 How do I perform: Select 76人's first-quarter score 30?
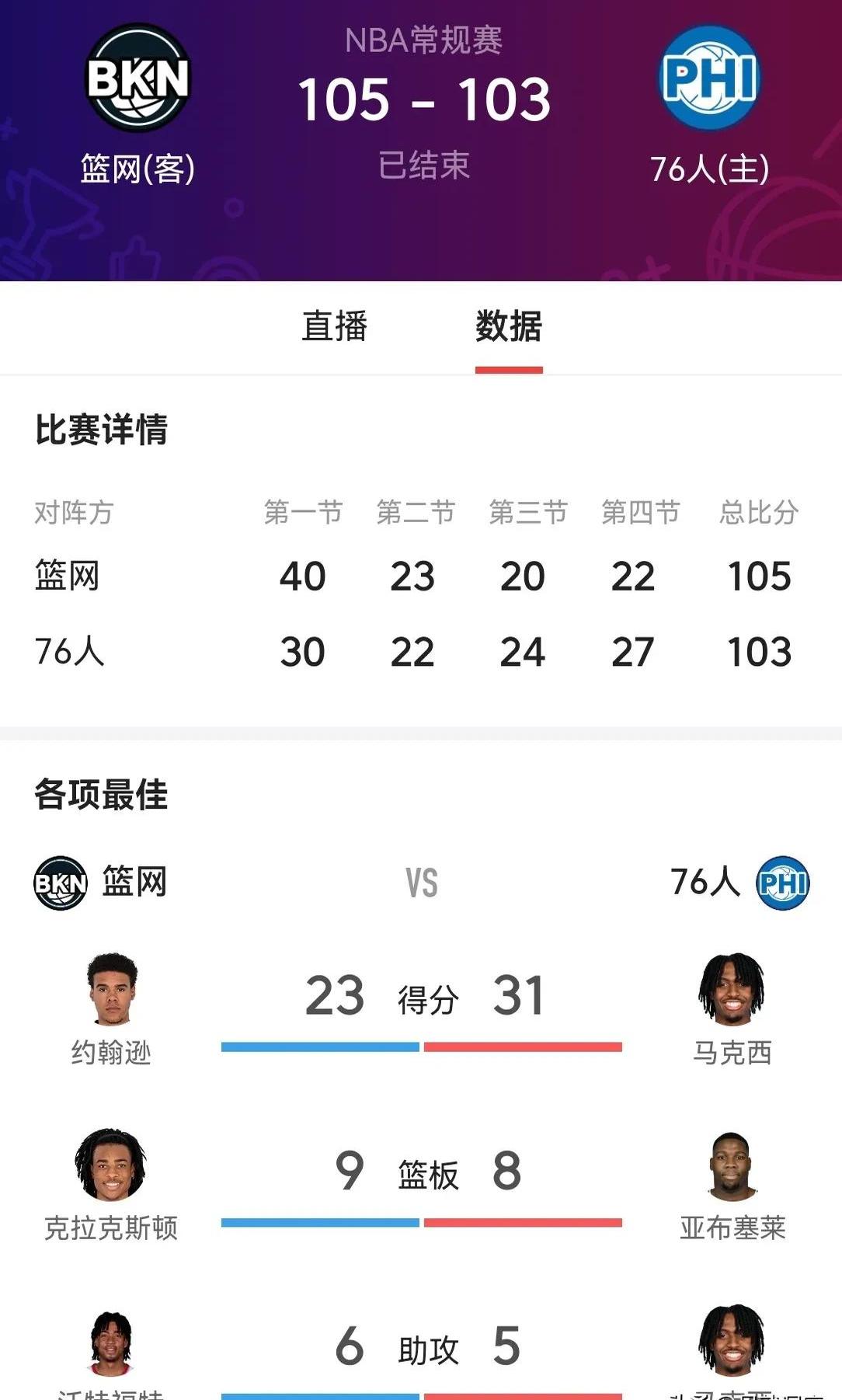coord(302,653)
